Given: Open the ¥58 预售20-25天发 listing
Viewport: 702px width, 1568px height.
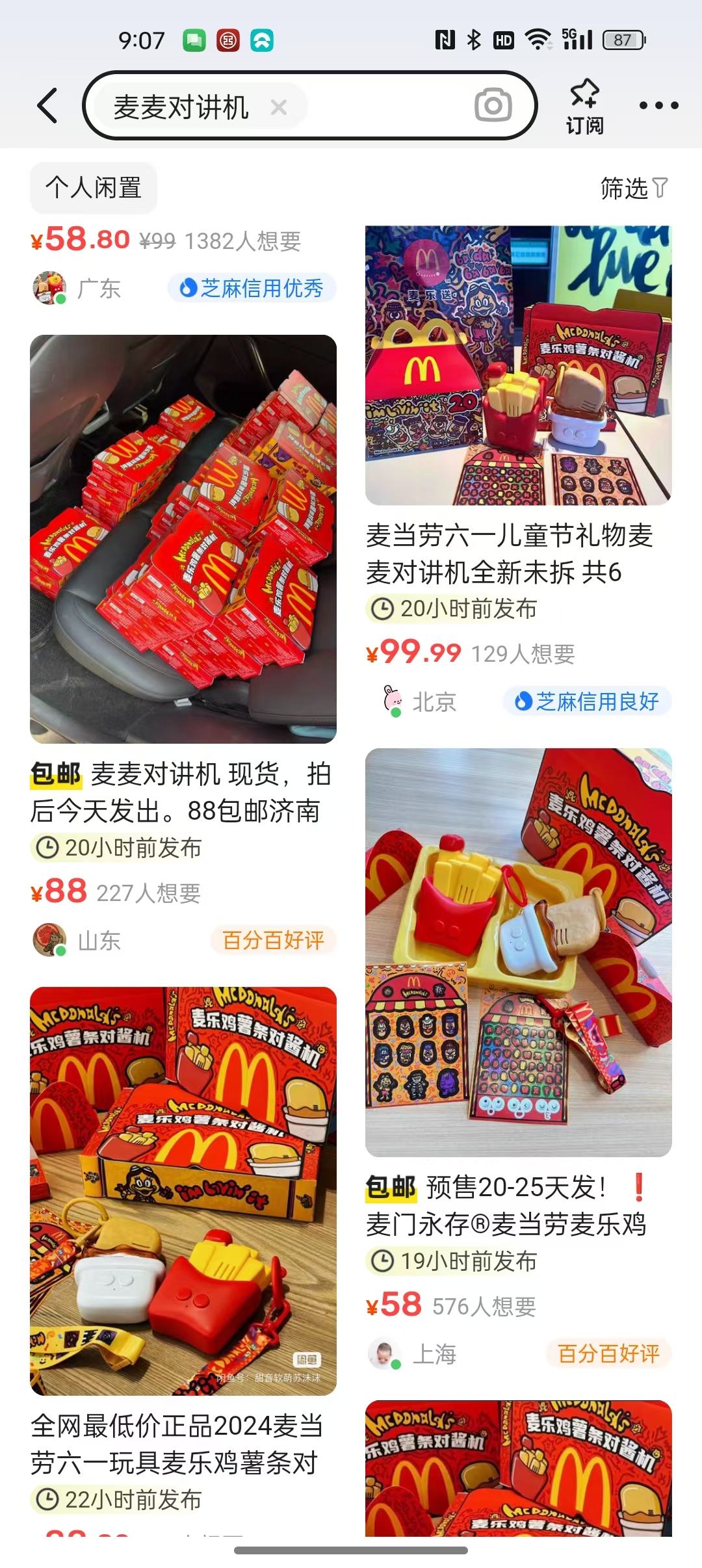Looking at the screenshot, I should 518,952.
